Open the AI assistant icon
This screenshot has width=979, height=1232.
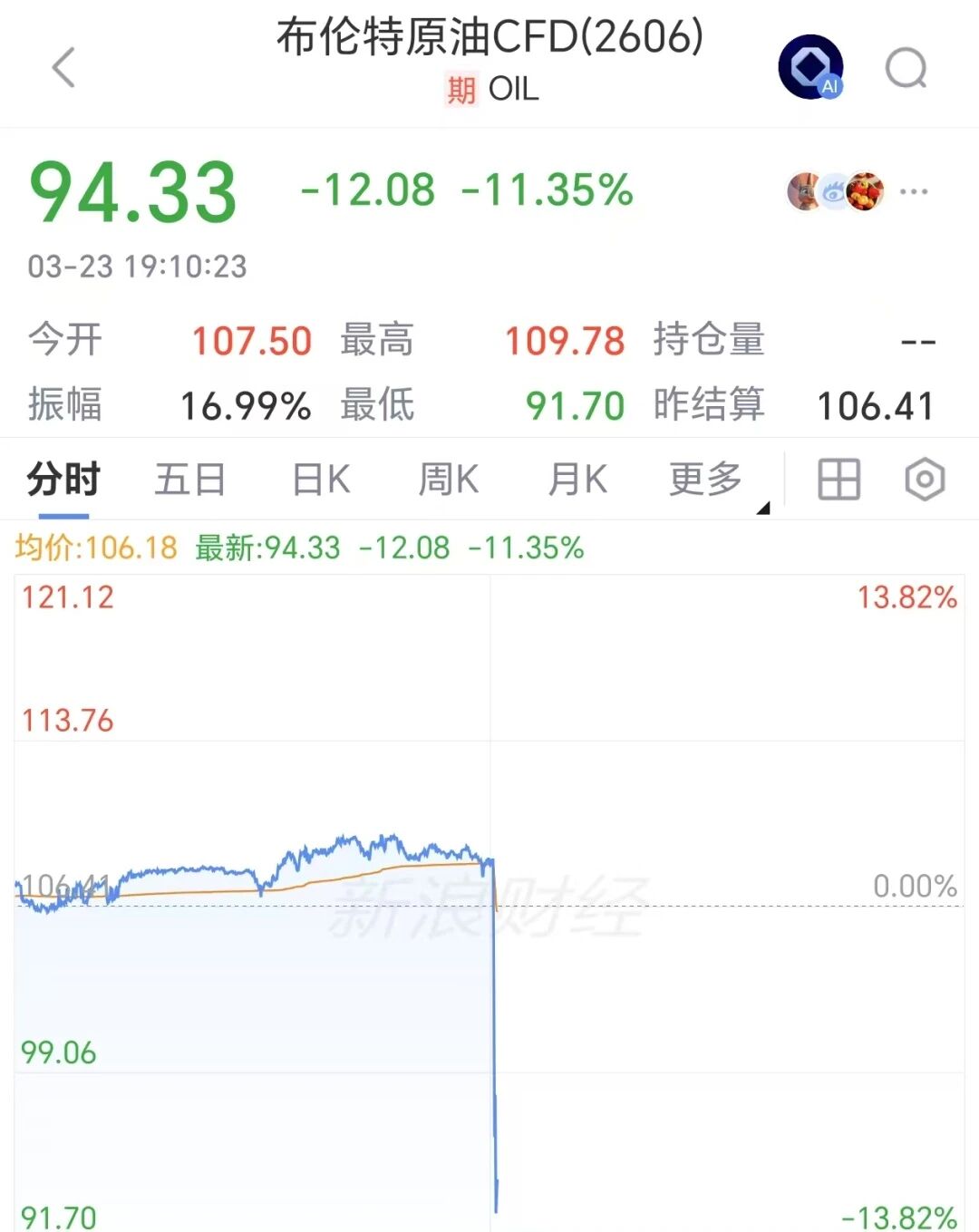[810, 67]
